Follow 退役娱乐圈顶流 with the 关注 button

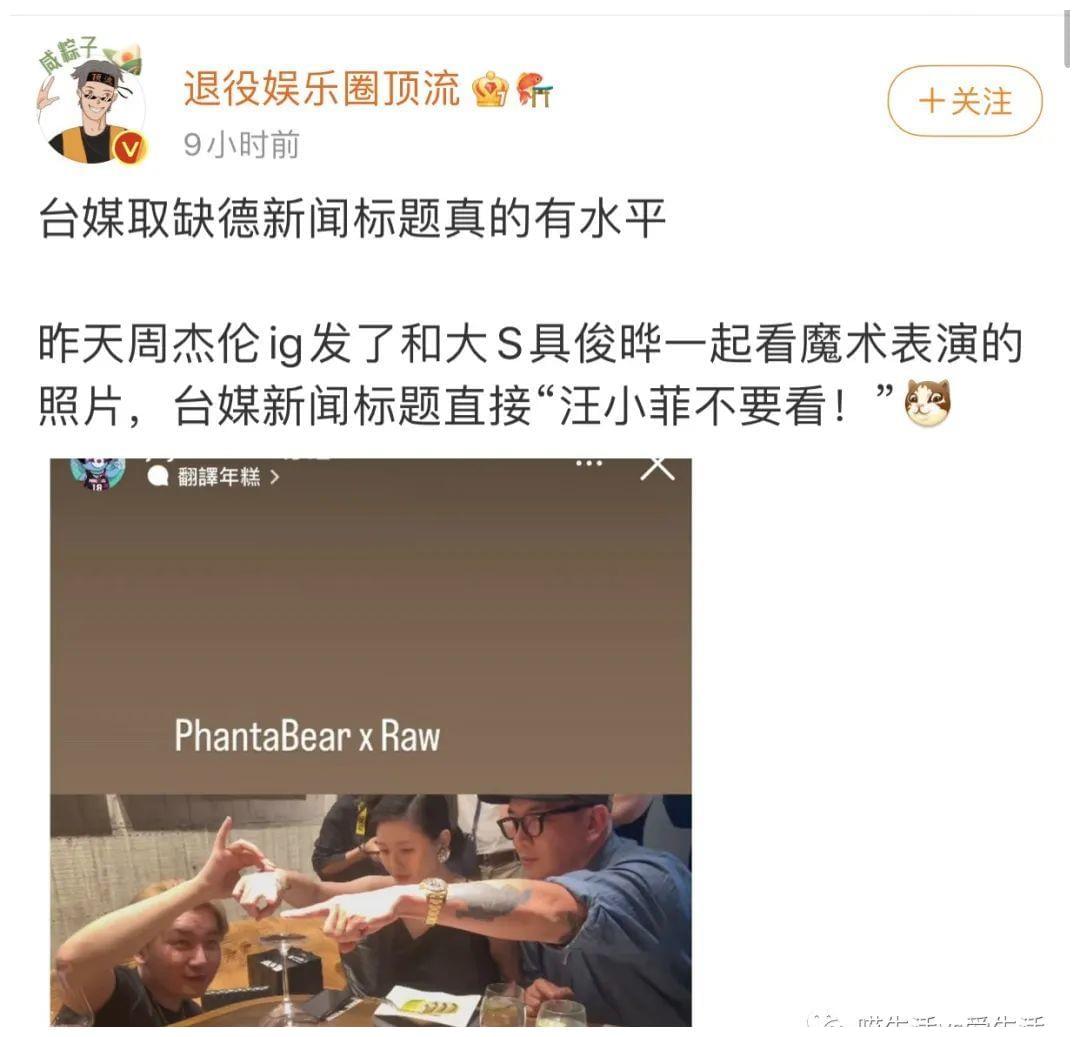[964, 101]
